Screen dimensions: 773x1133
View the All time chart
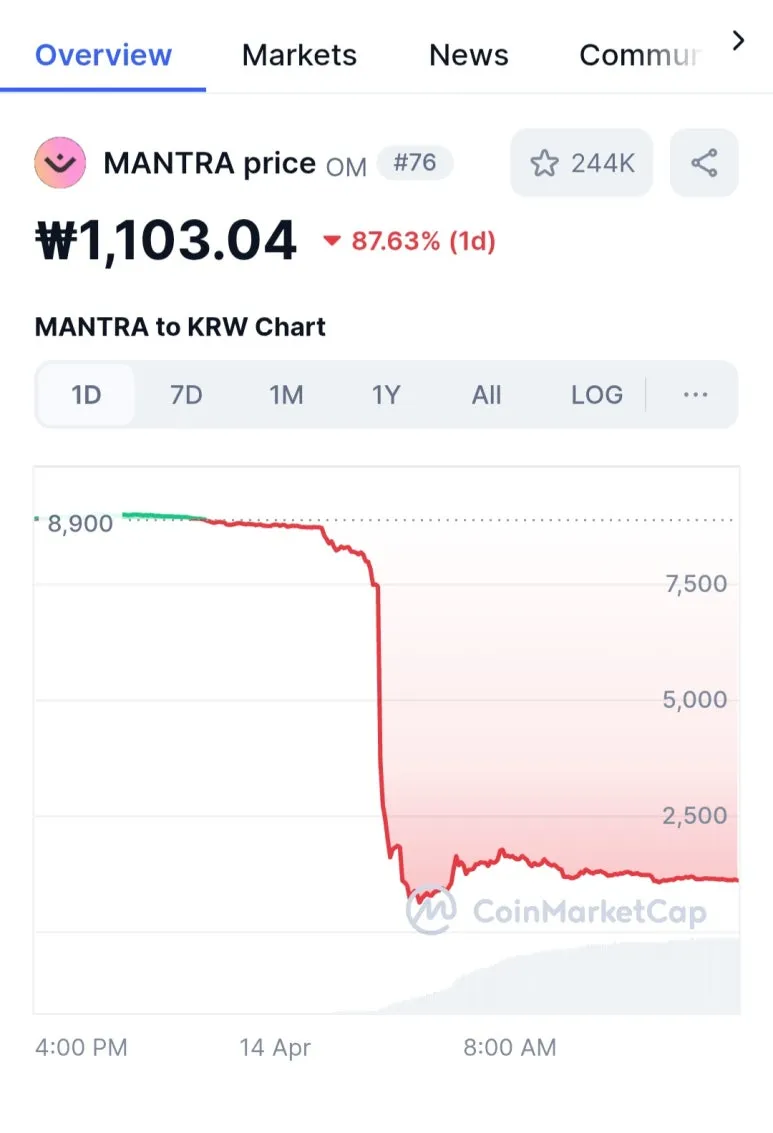486,395
